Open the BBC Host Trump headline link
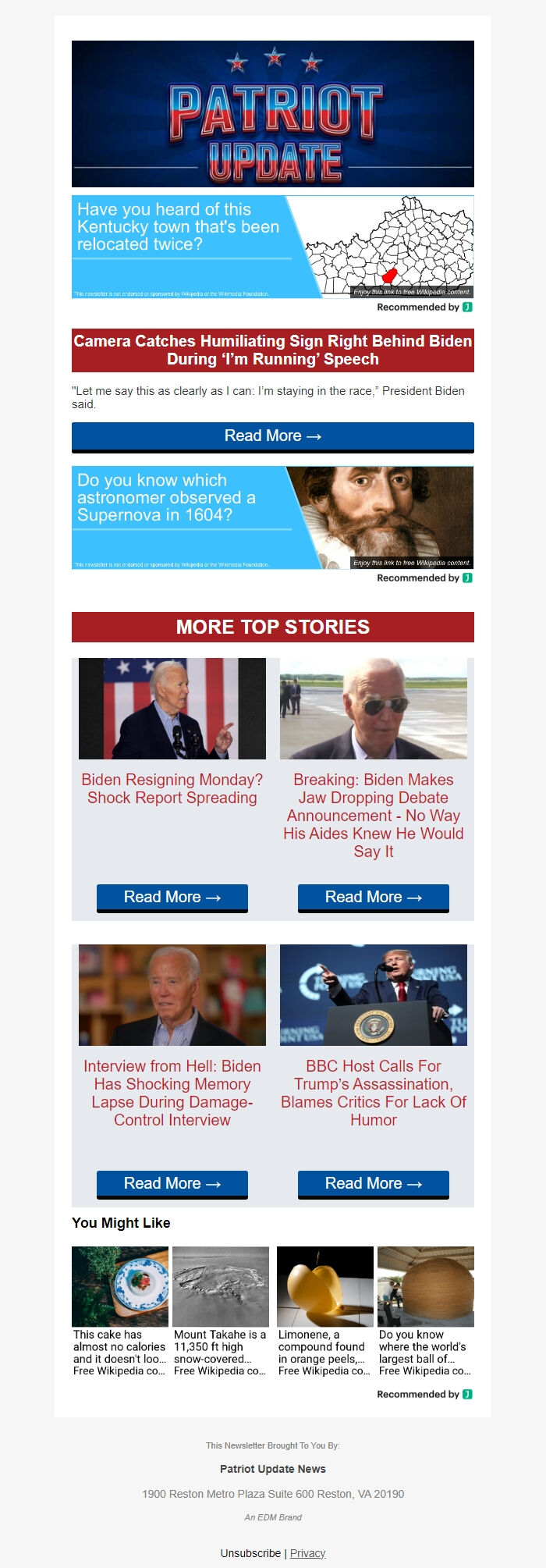This screenshot has height=1568, width=546. [373, 1093]
